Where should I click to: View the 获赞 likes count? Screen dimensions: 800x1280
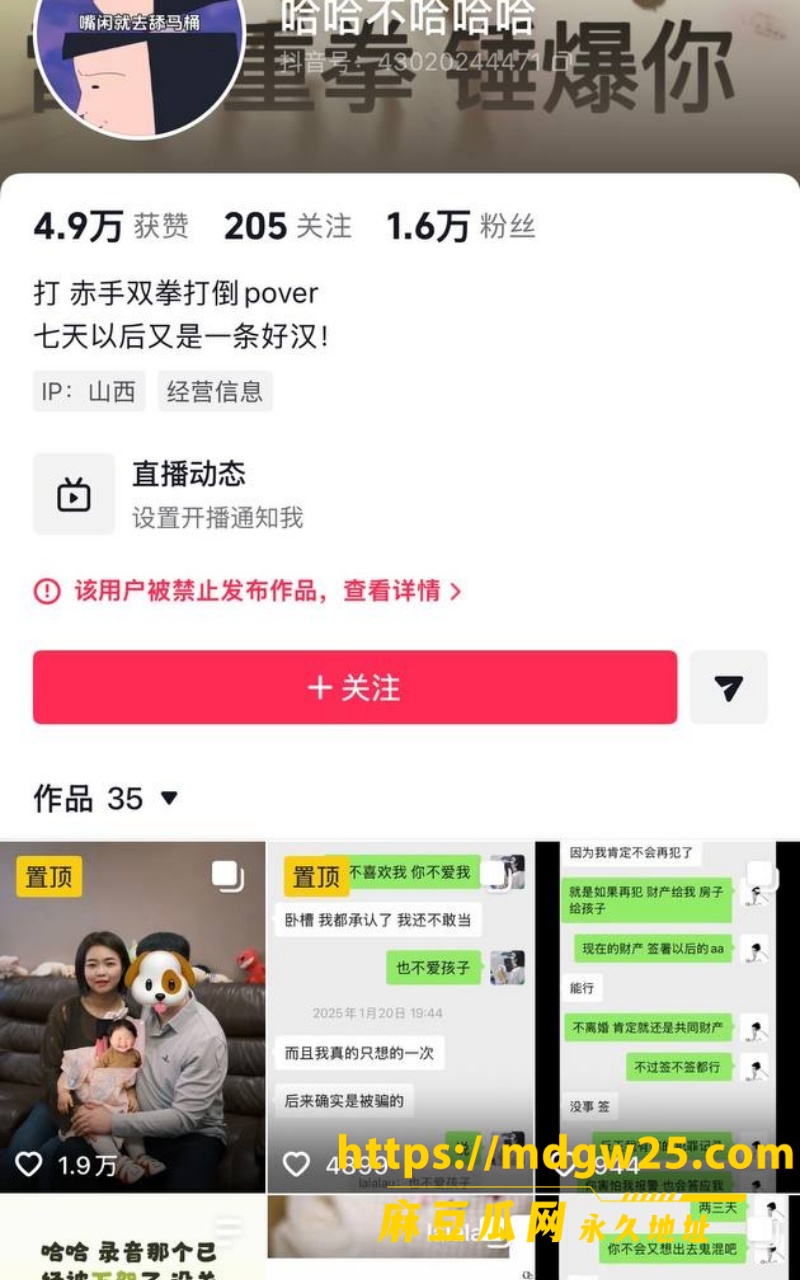point(111,227)
